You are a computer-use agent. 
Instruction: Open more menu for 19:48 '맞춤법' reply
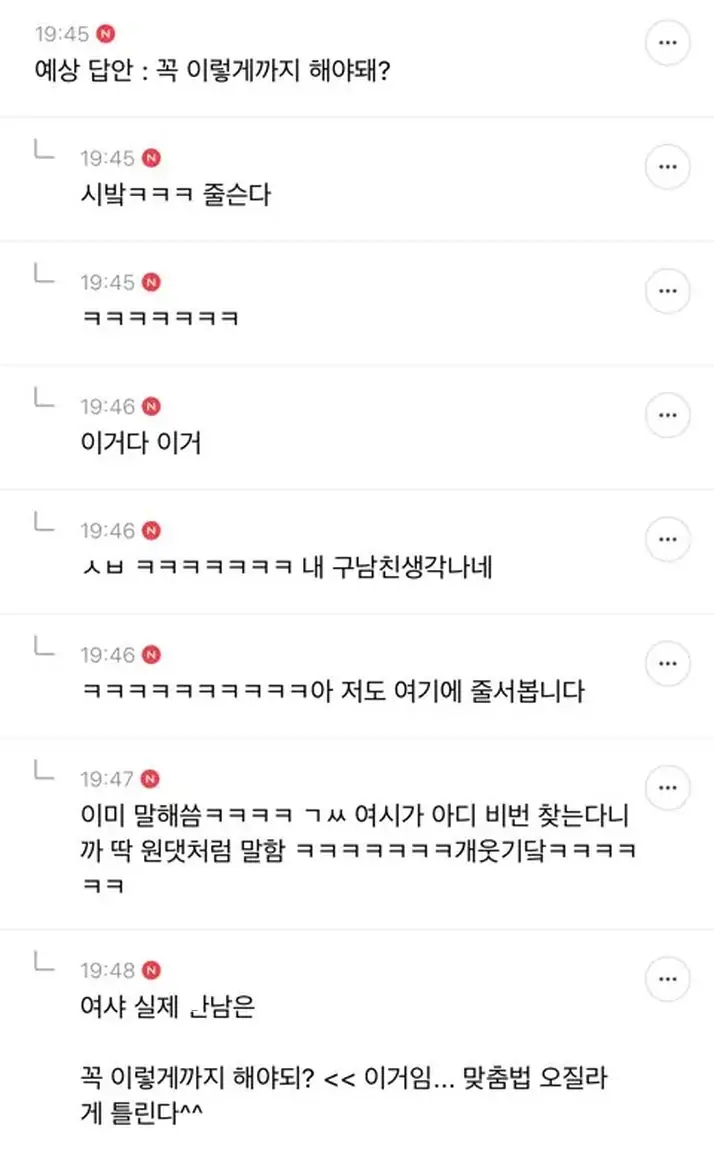coord(668,979)
